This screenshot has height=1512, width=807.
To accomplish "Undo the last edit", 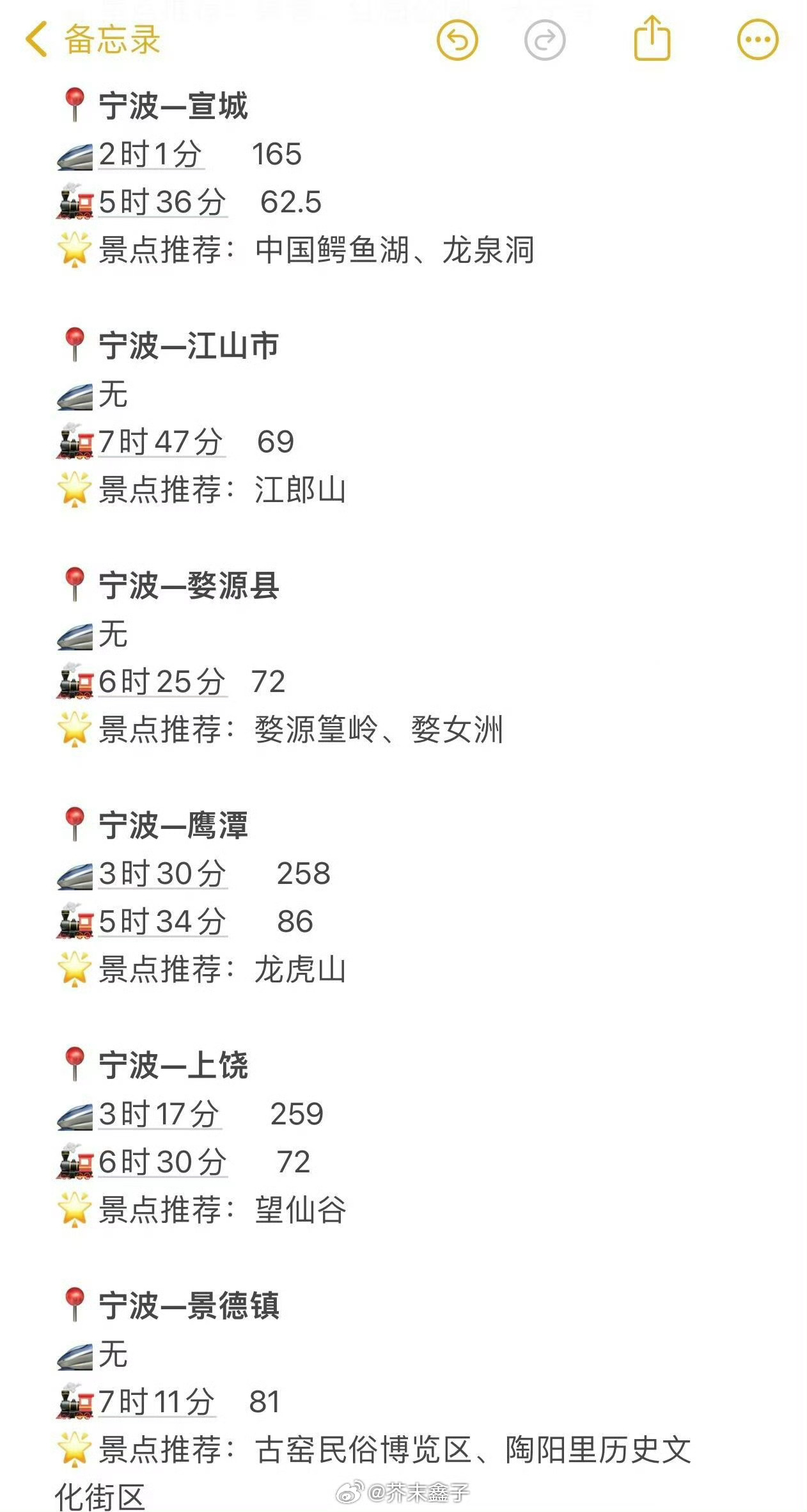I will (457, 40).
